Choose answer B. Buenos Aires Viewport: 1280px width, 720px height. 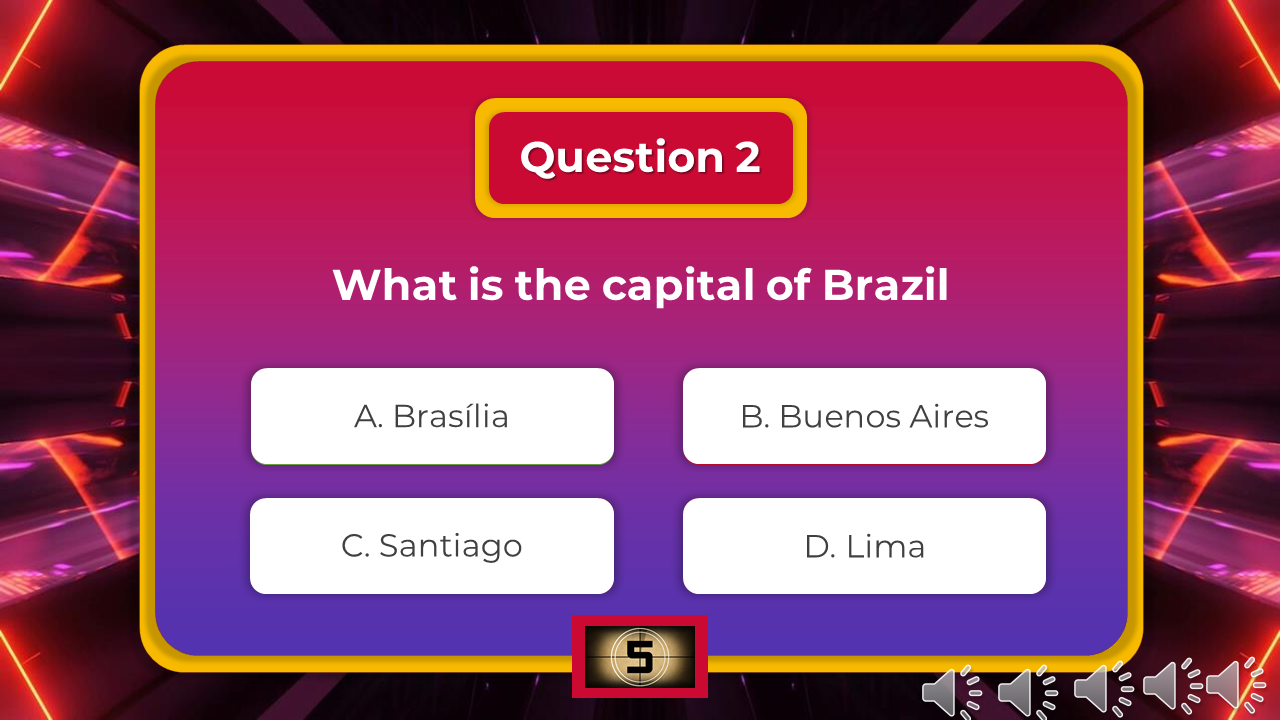pyautogui.click(x=864, y=416)
